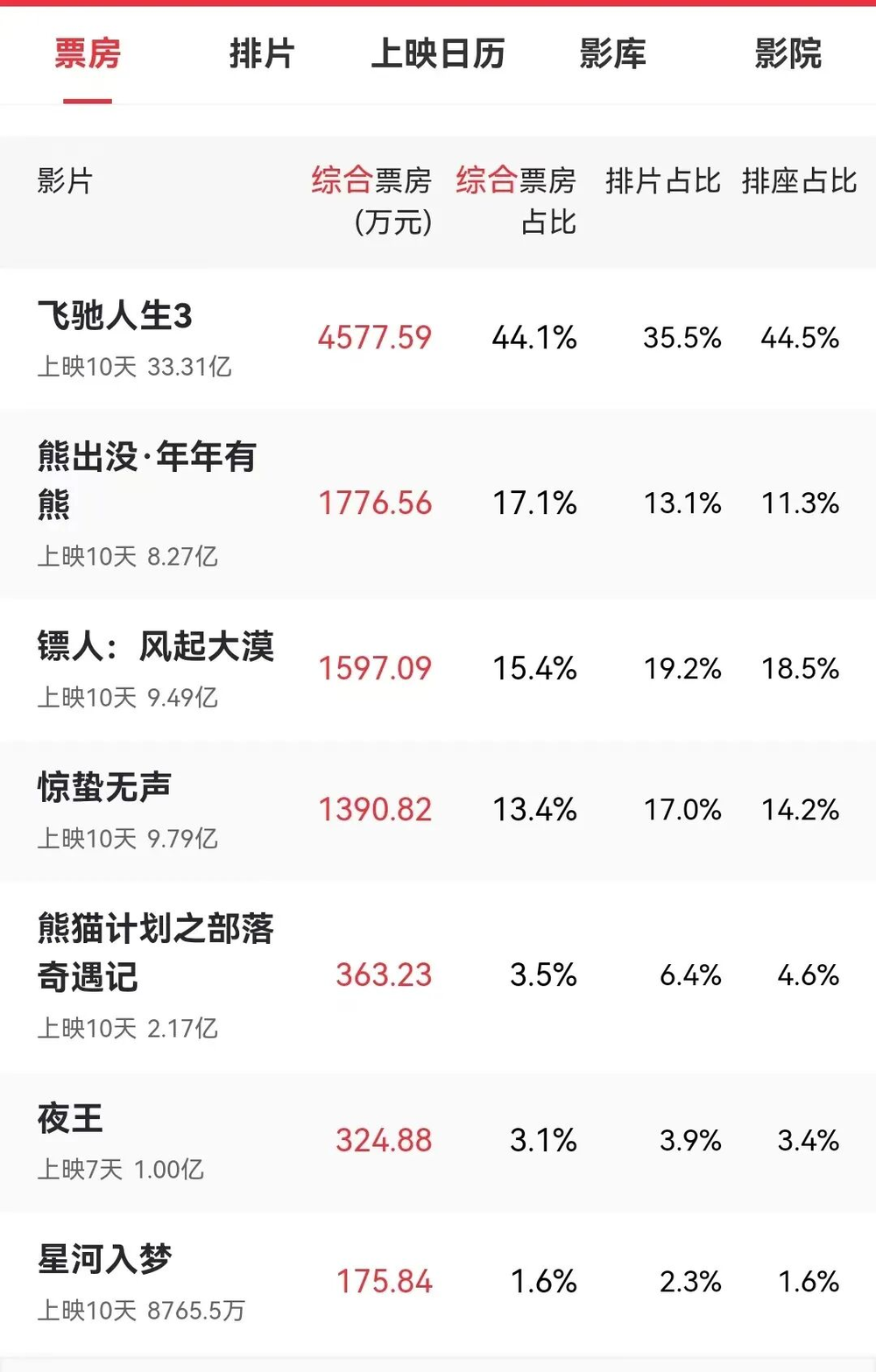Viewport: 876px width, 1372px height.
Task: Tap the 票房 tab
Action: point(88,54)
